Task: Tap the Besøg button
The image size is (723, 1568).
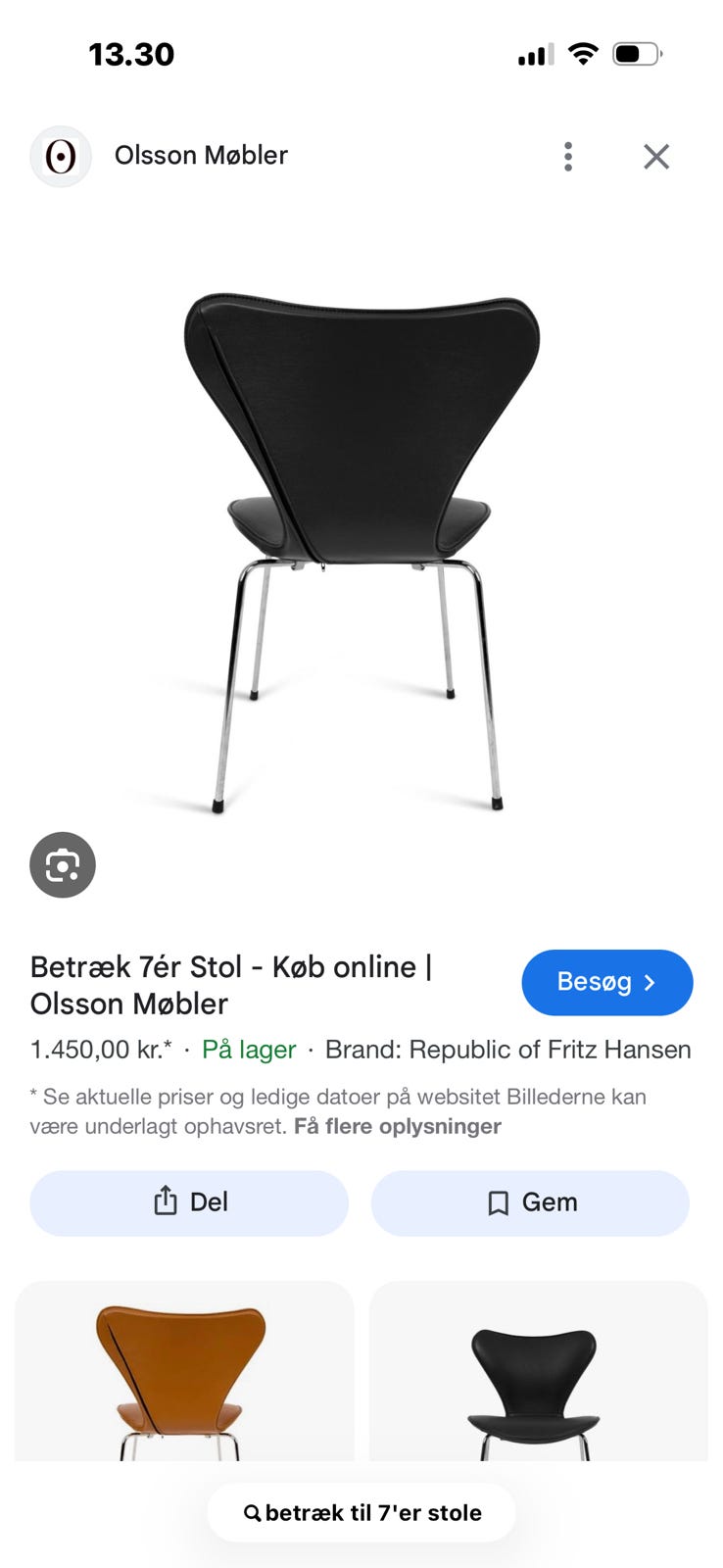Action: [606, 982]
